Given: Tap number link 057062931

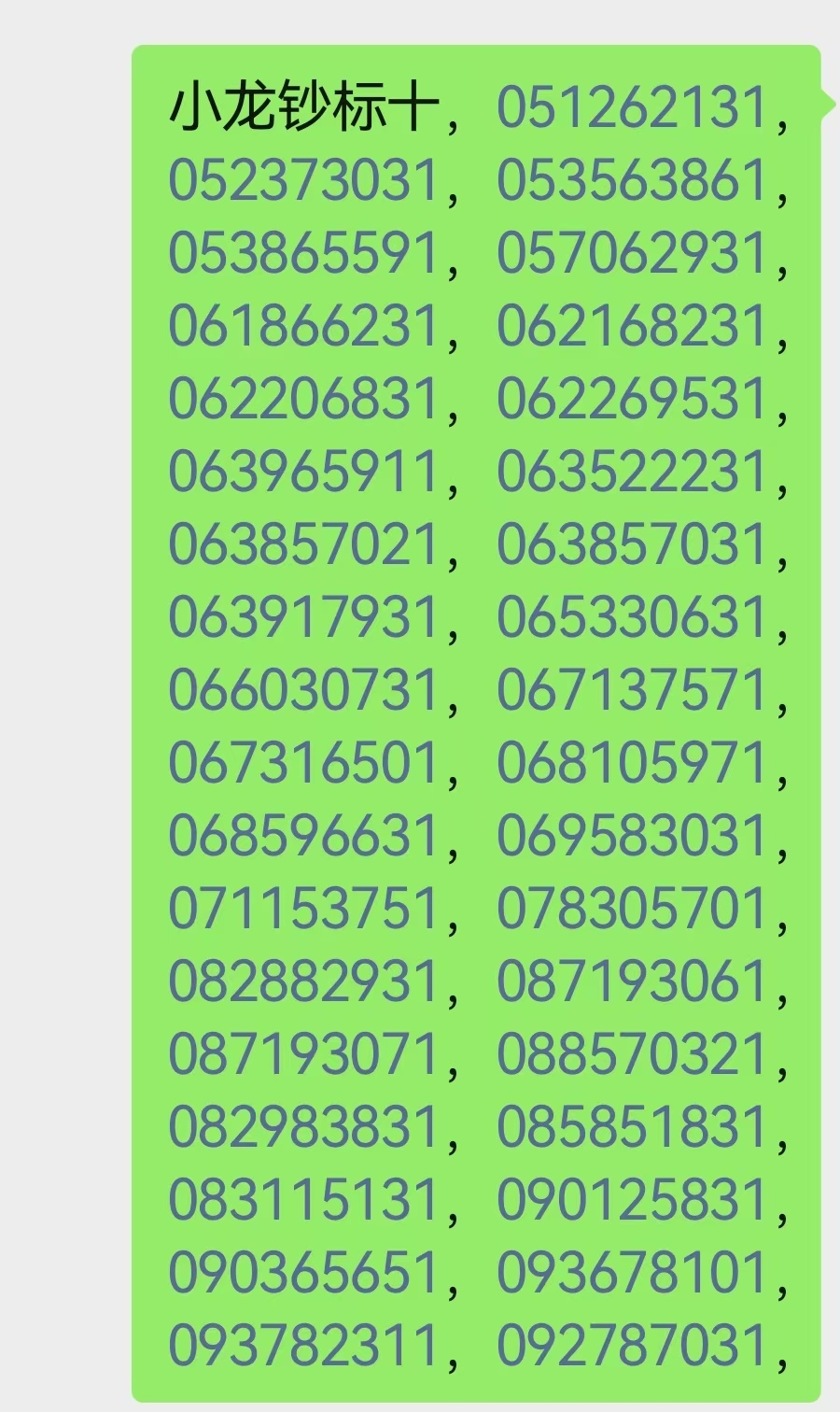Looking at the screenshot, I should [631, 253].
